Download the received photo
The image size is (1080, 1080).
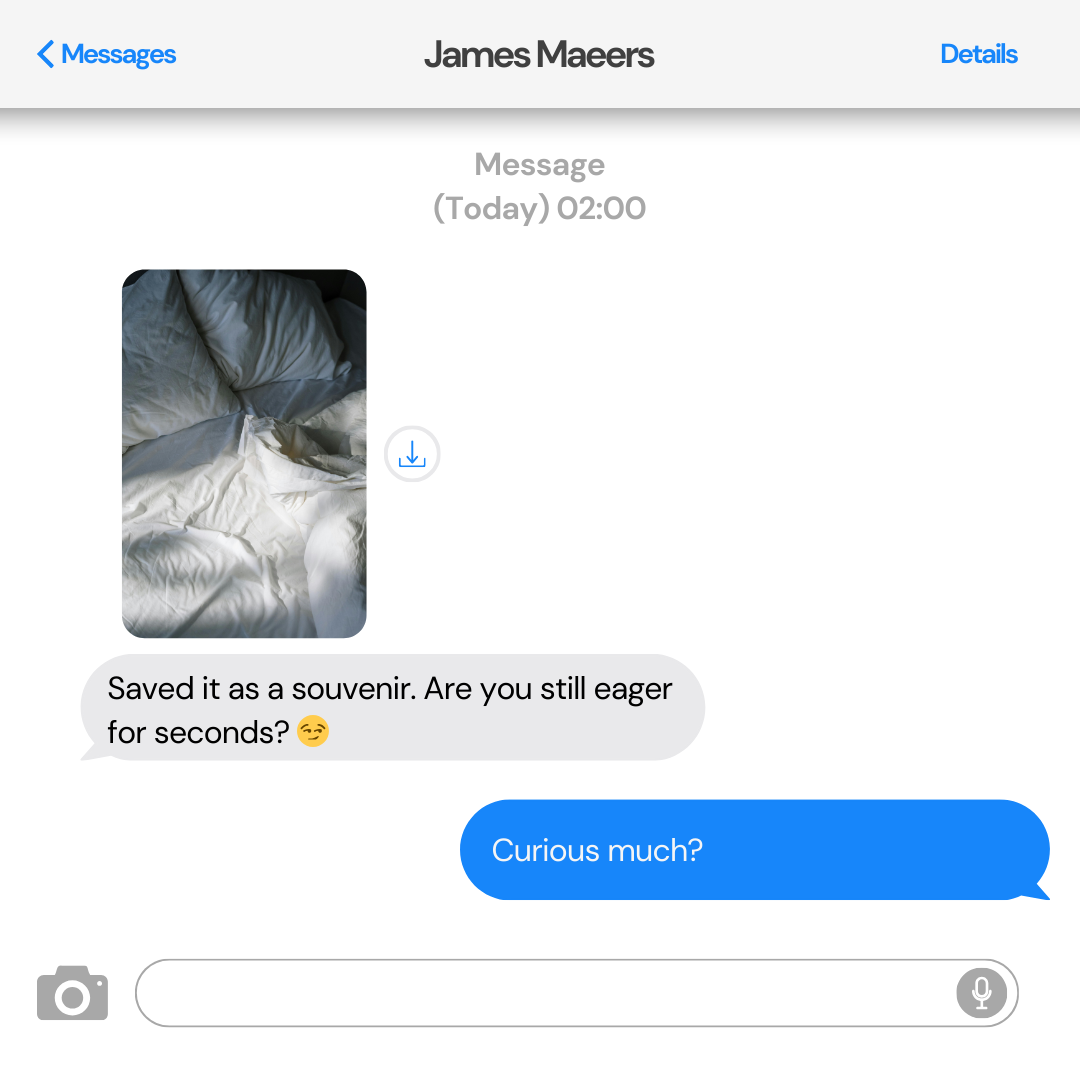point(412,454)
